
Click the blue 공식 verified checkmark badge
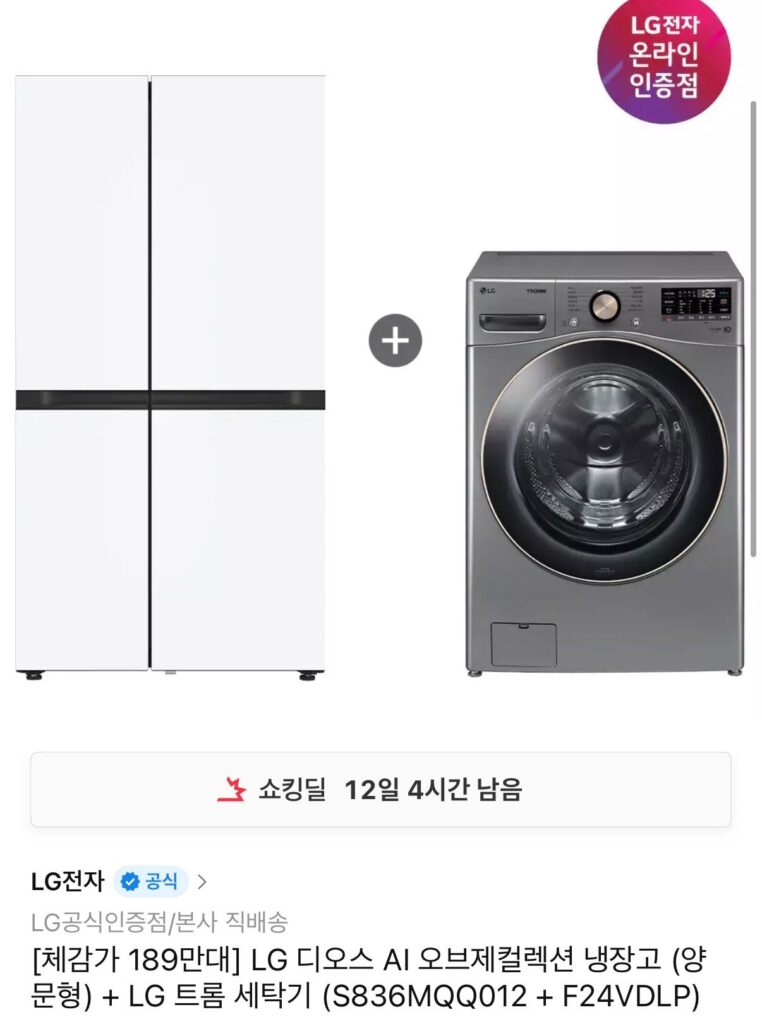point(129,881)
